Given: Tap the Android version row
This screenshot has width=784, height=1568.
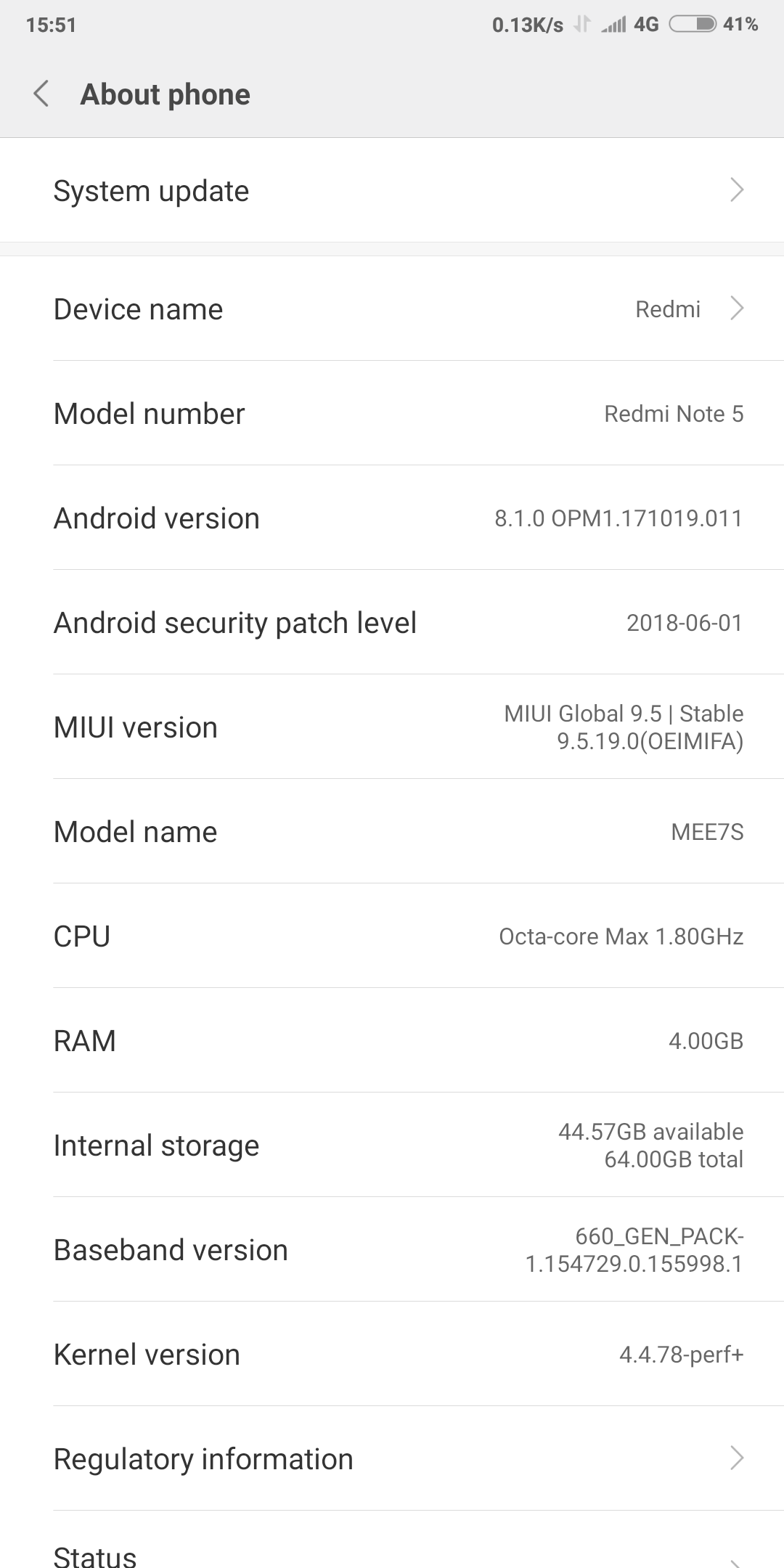Looking at the screenshot, I should (x=392, y=518).
